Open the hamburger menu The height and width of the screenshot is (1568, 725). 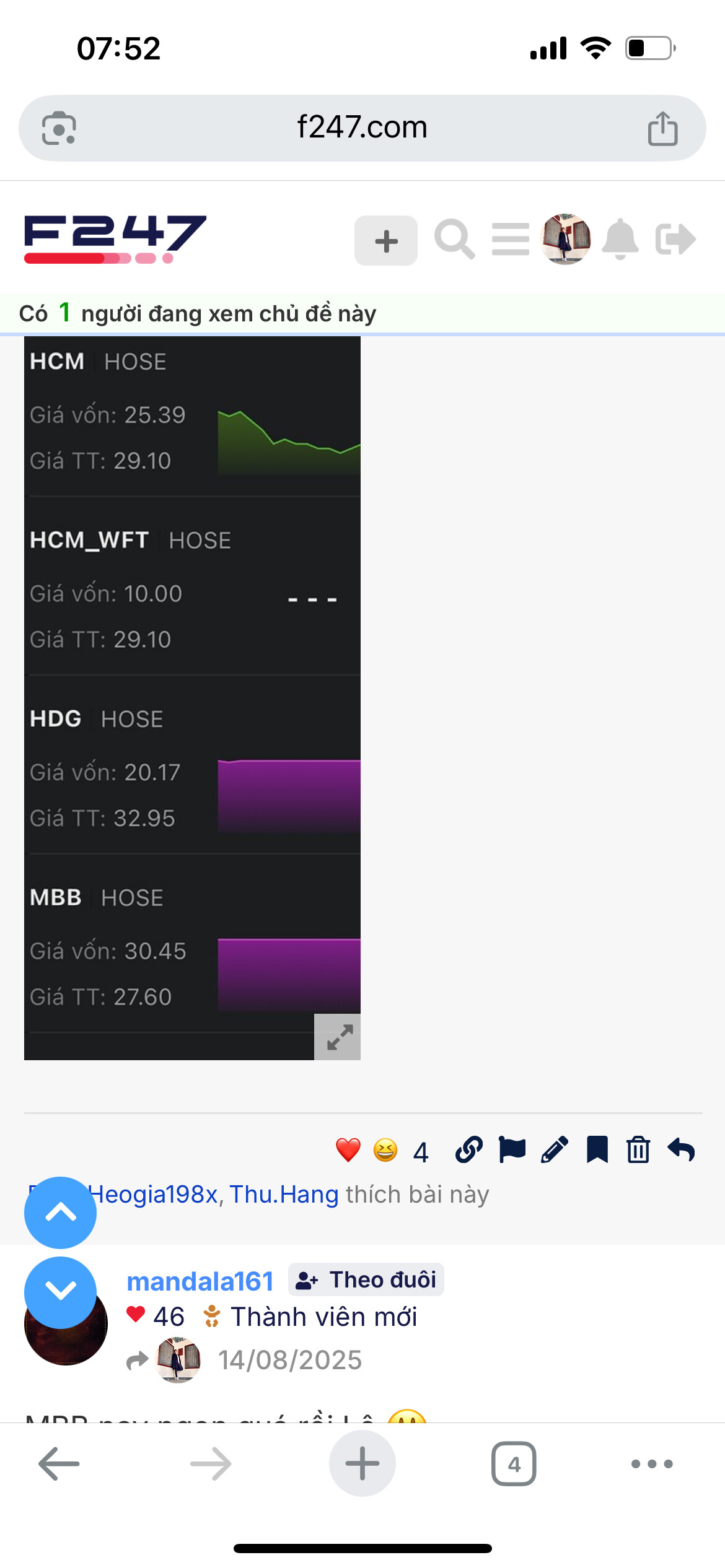tap(511, 240)
